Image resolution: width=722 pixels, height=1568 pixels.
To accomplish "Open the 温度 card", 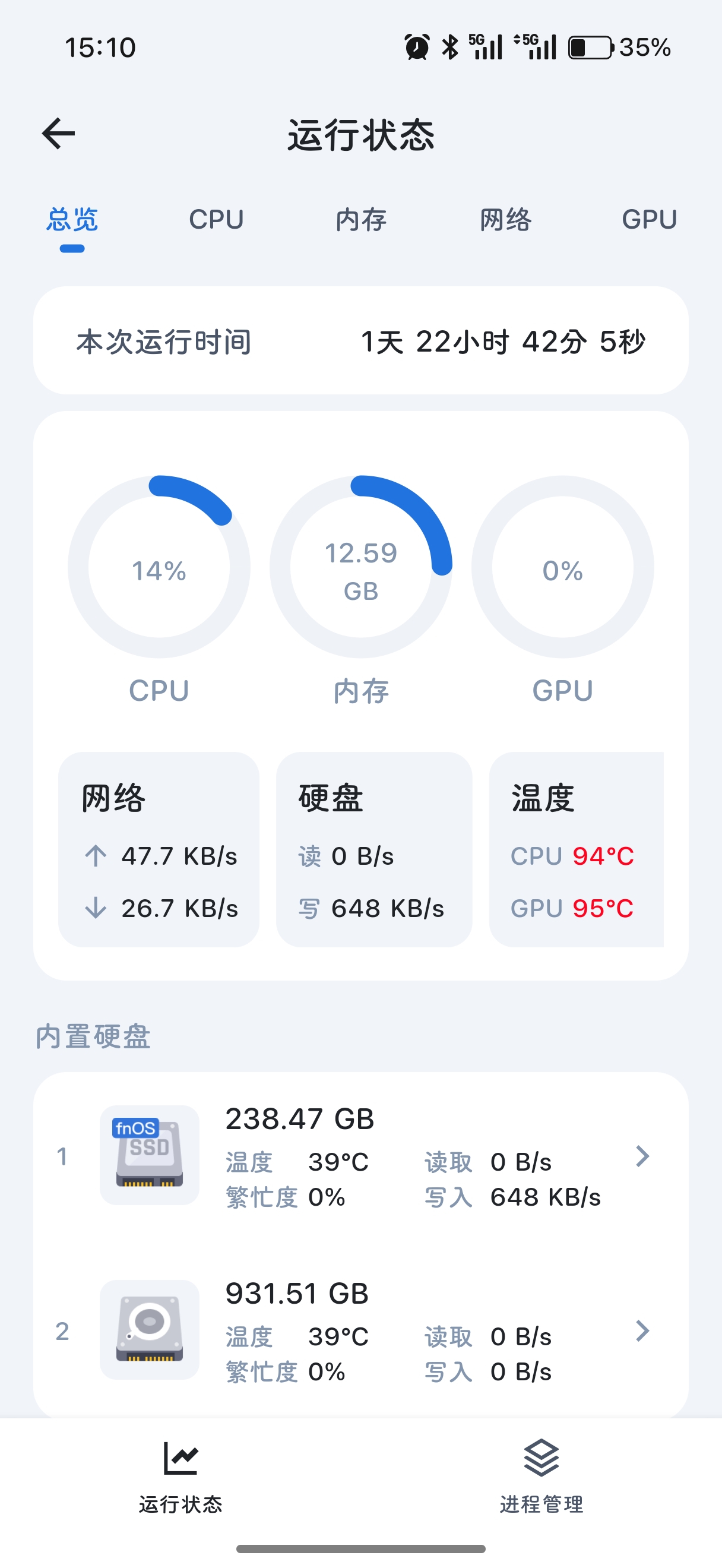I will click(576, 849).
